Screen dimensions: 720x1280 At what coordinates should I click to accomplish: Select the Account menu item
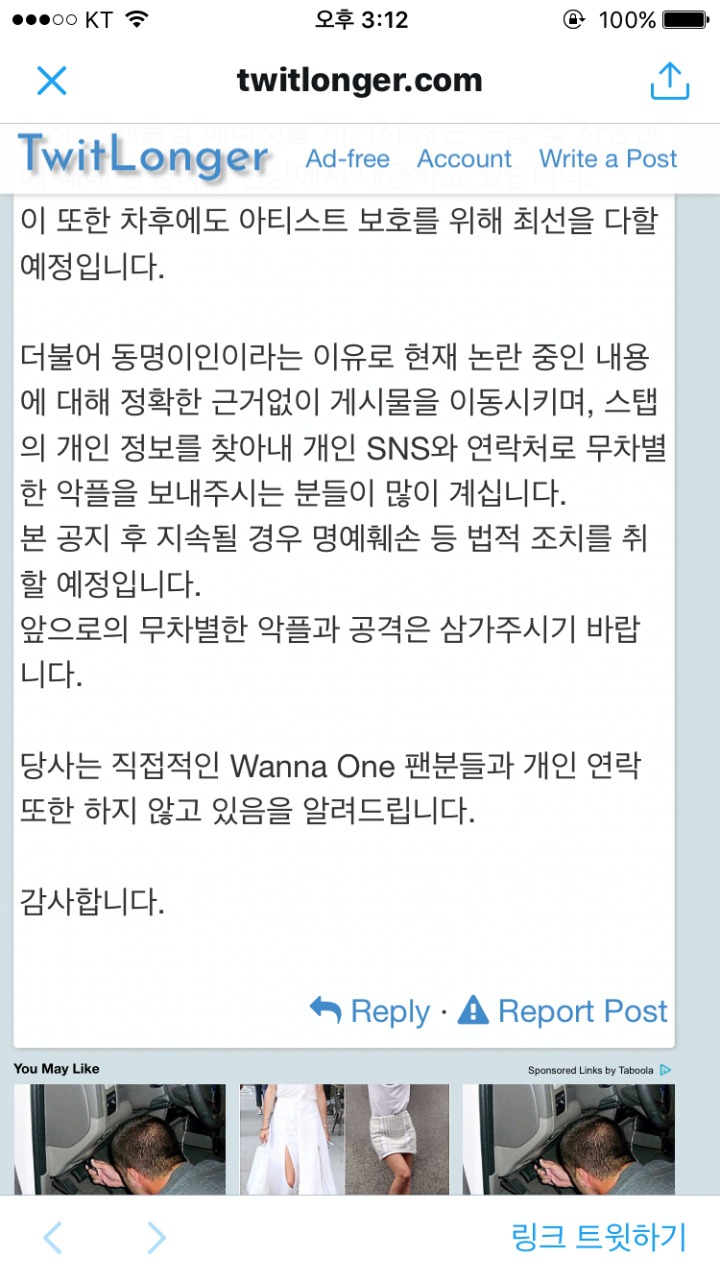pos(464,159)
